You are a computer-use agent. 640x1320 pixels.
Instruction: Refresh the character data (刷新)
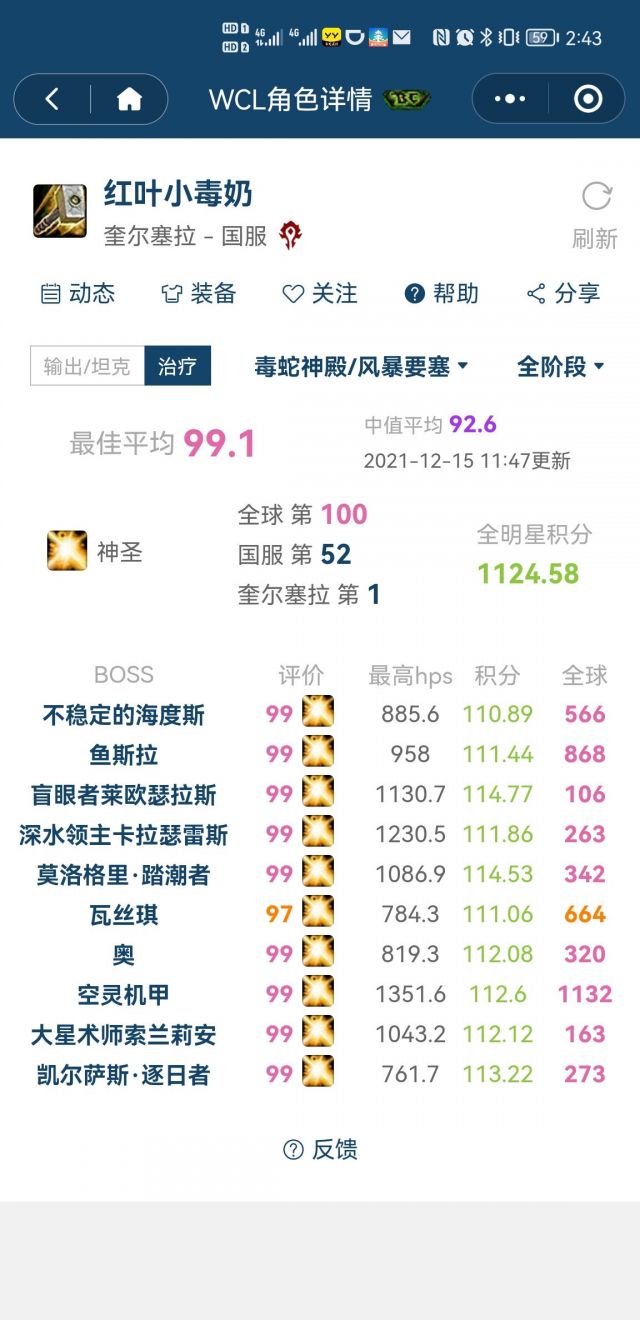[596, 213]
